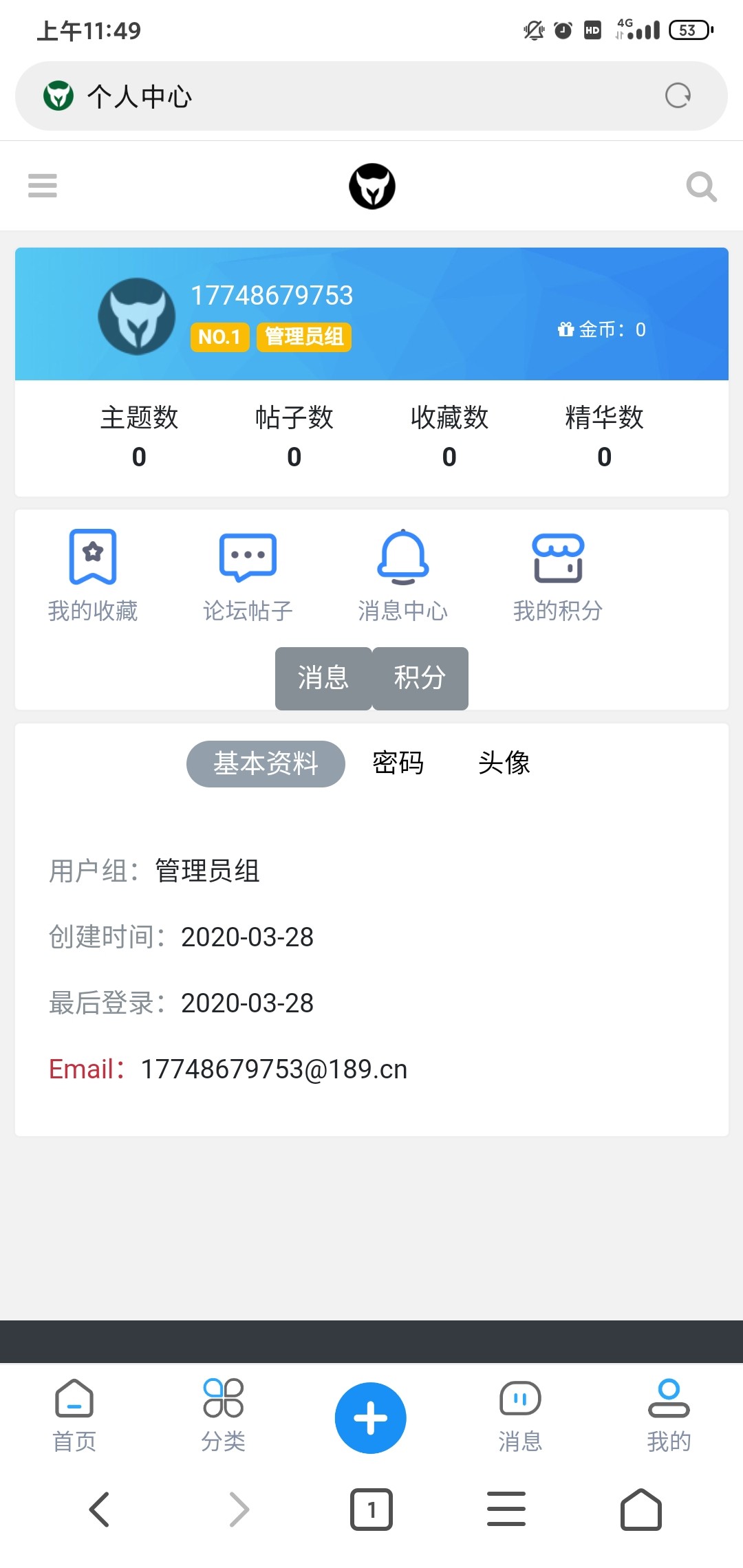The height and width of the screenshot is (1568, 743).
Task: Tap the search magnifier icon
Action: click(x=702, y=186)
